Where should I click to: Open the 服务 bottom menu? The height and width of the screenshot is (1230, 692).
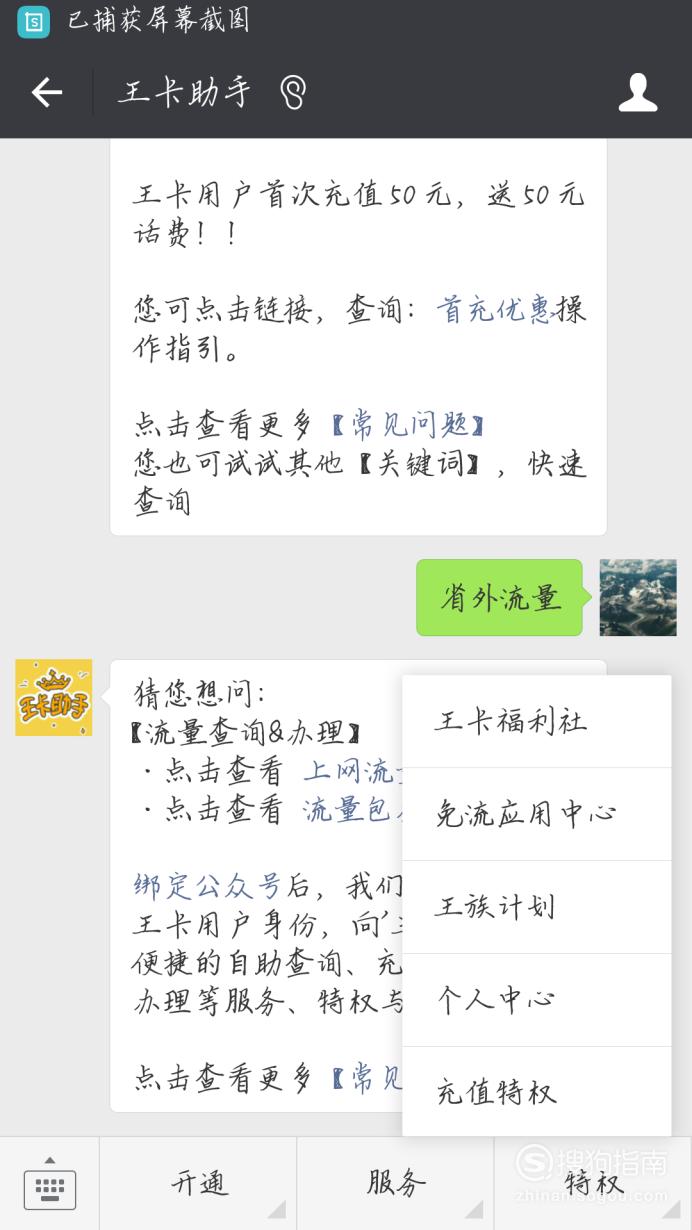396,1184
